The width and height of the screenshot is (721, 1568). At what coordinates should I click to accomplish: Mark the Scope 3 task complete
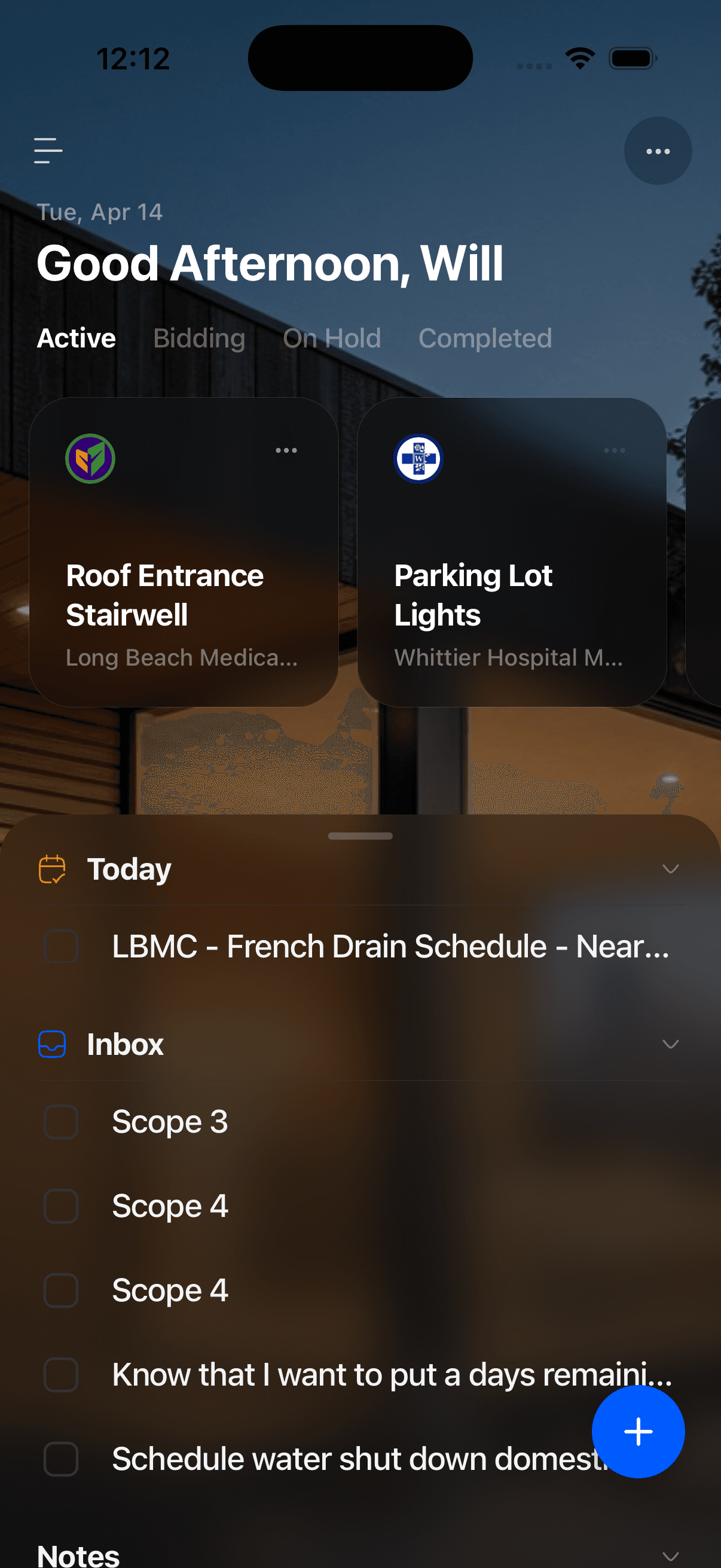60,1122
